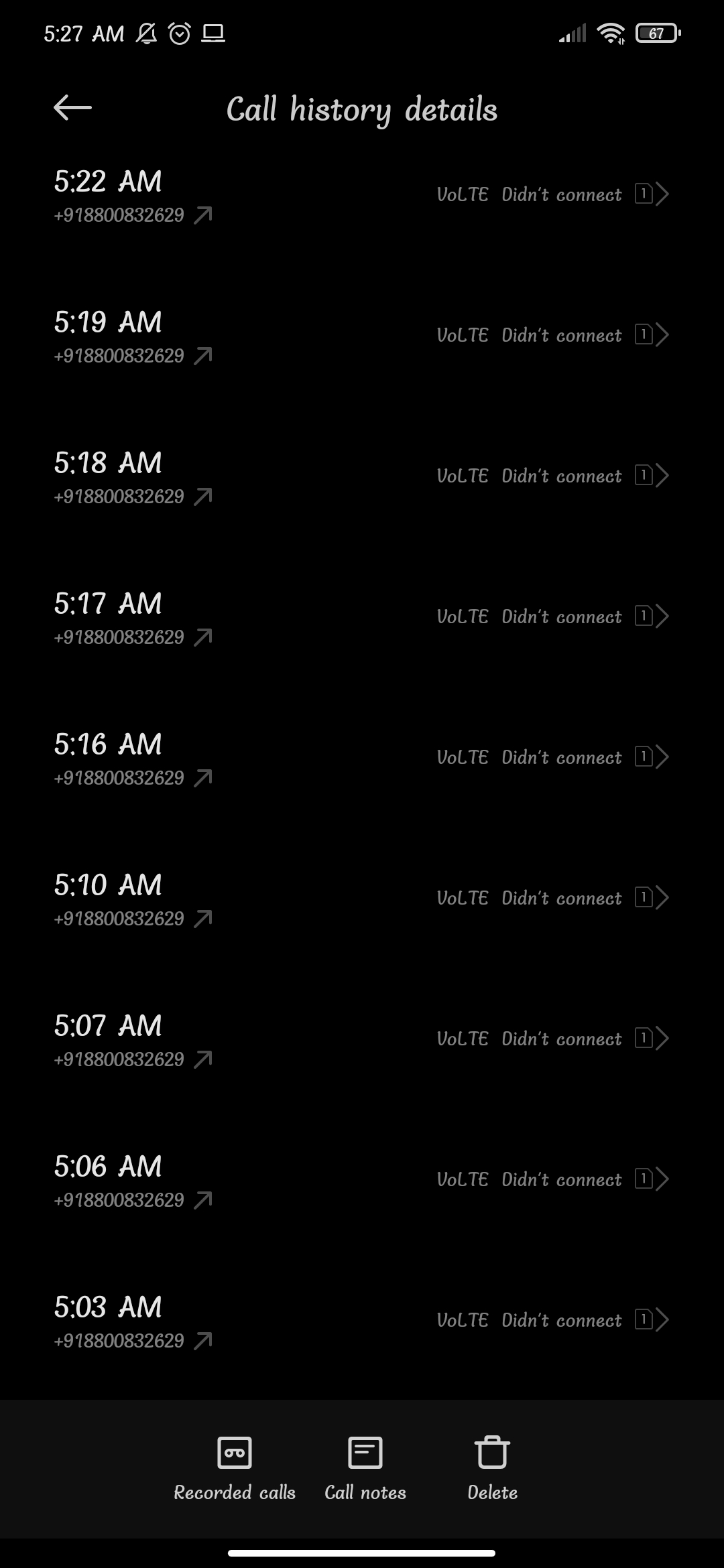Image resolution: width=724 pixels, height=1568 pixels.
Task: Select the 5:17 AM call record
Action: [362, 618]
